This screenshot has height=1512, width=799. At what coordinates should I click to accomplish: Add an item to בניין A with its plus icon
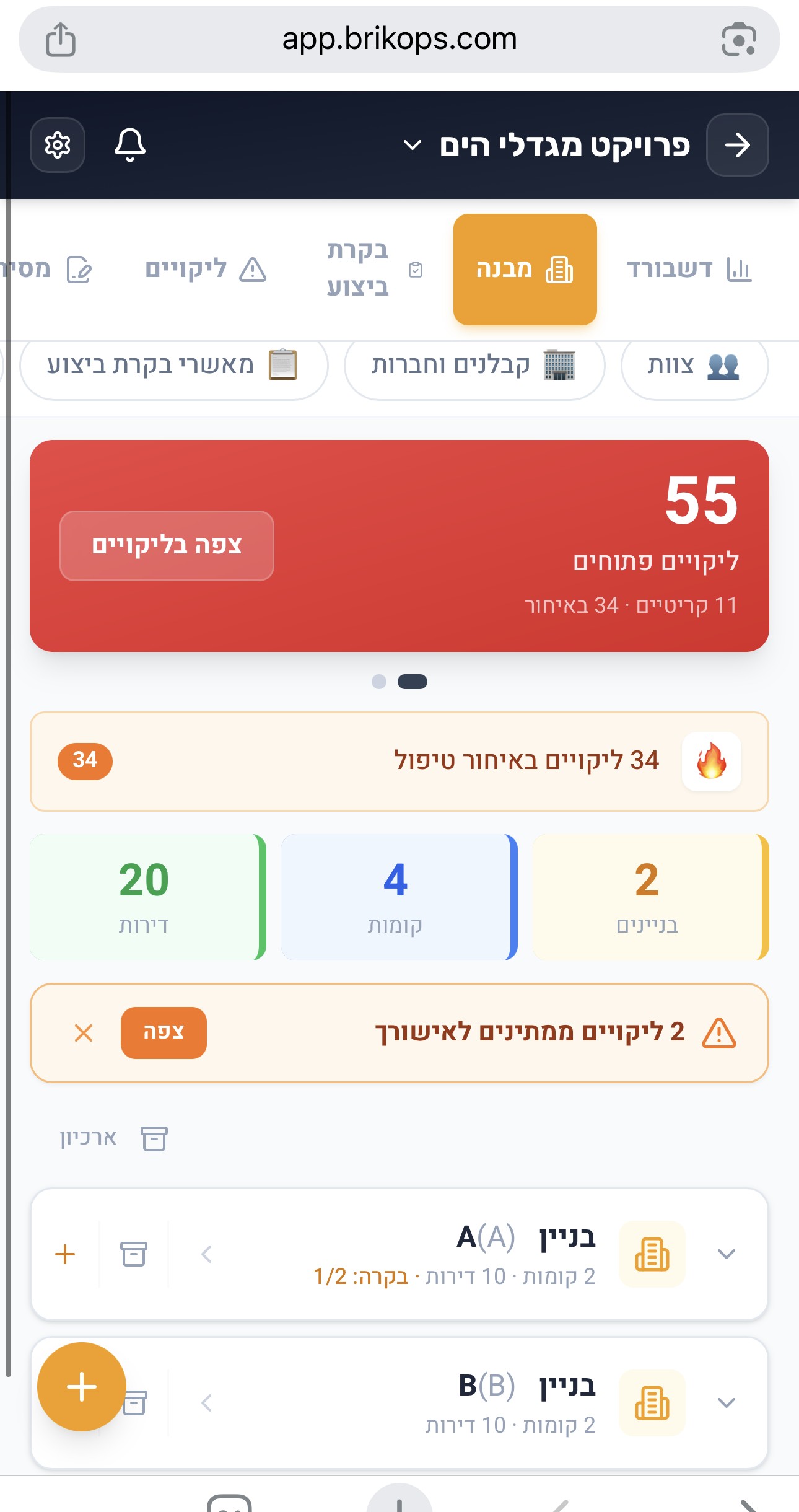tap(64, 1254)
